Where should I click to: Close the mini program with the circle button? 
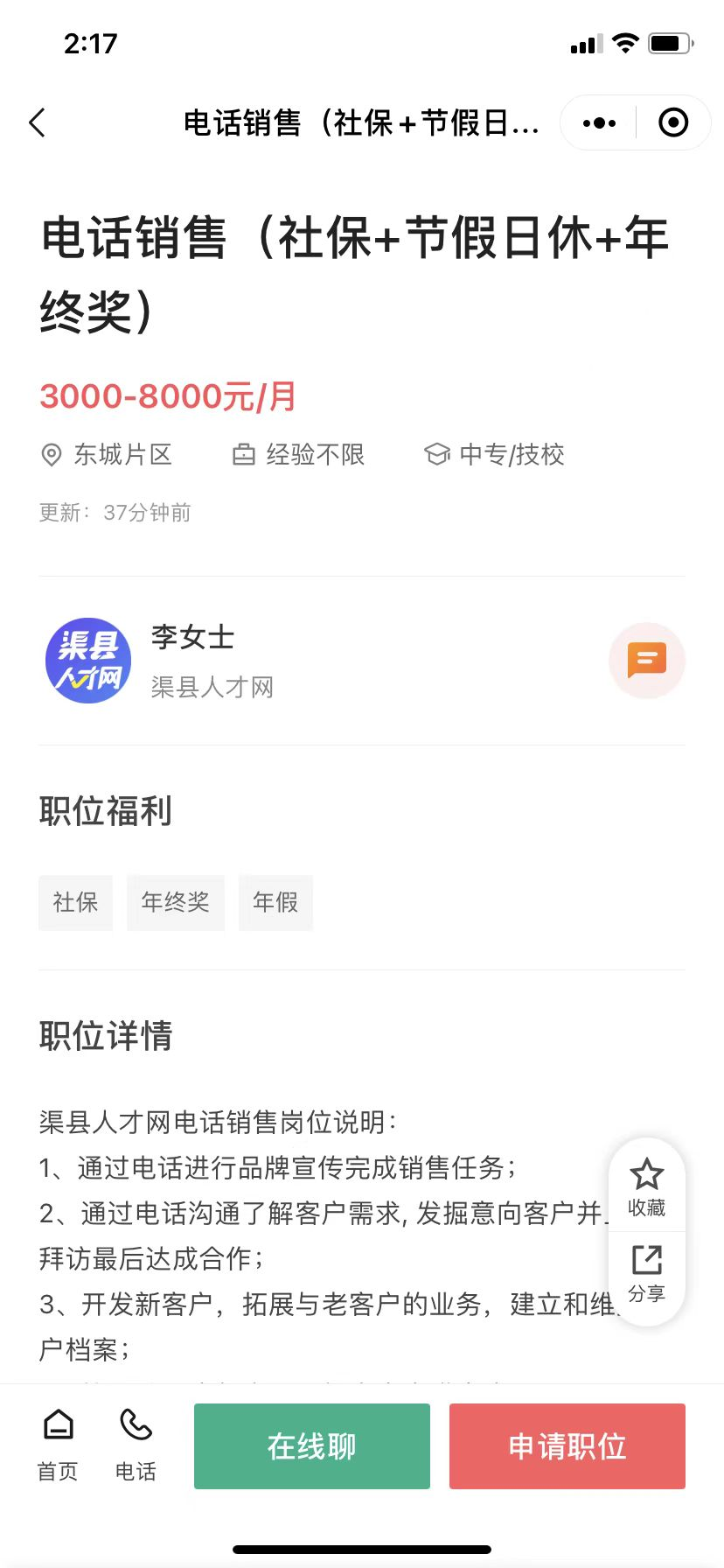coord(673,122)
